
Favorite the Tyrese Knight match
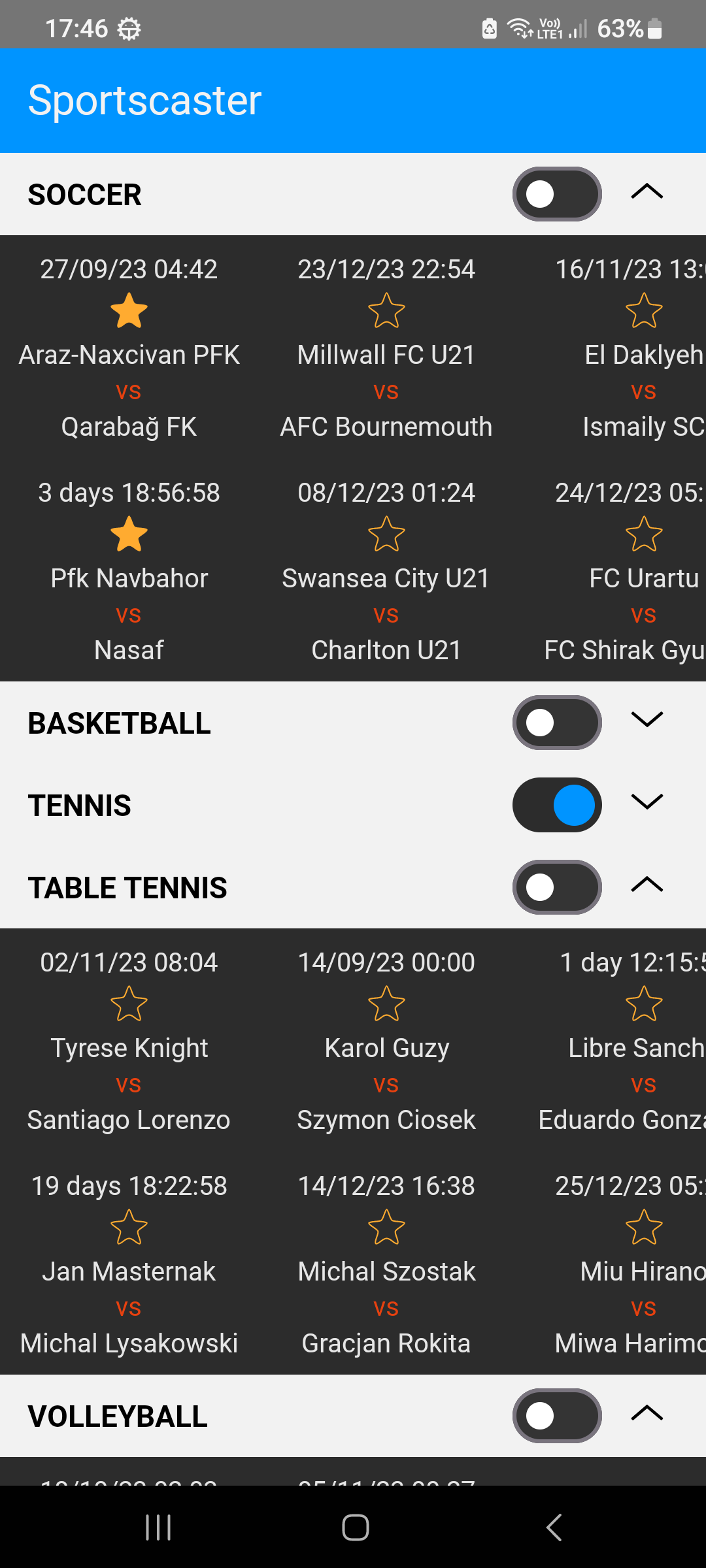pyautogui.click(x=129, y=1004)
